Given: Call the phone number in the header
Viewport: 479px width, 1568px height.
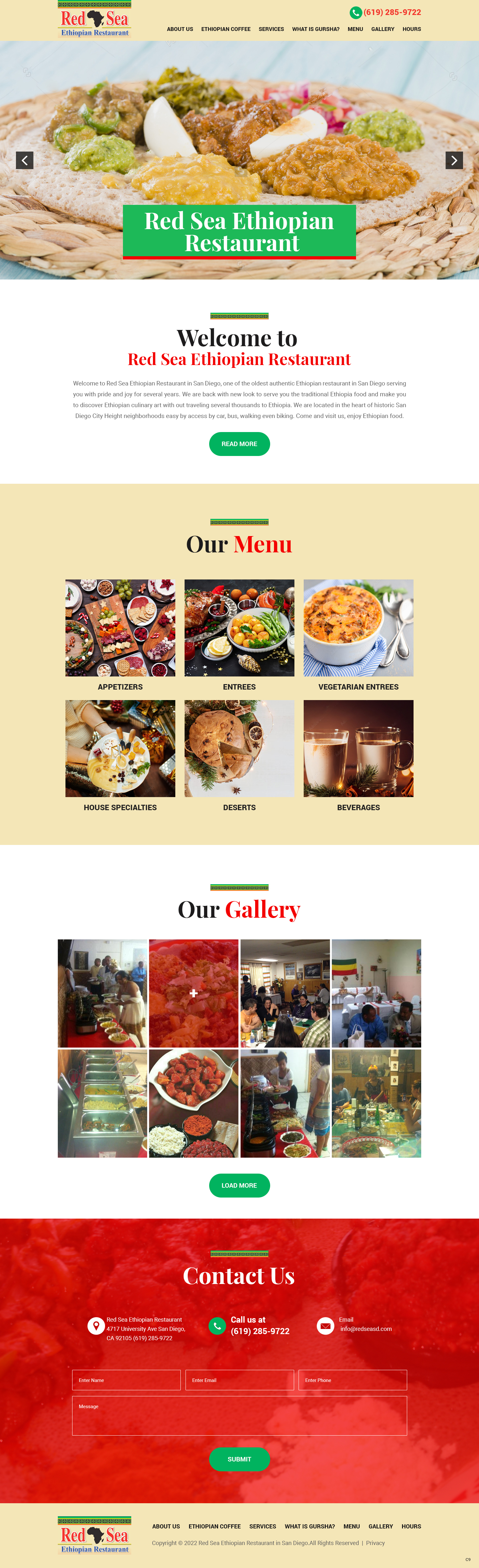Looking at the screenshot, I should [392, 12].
